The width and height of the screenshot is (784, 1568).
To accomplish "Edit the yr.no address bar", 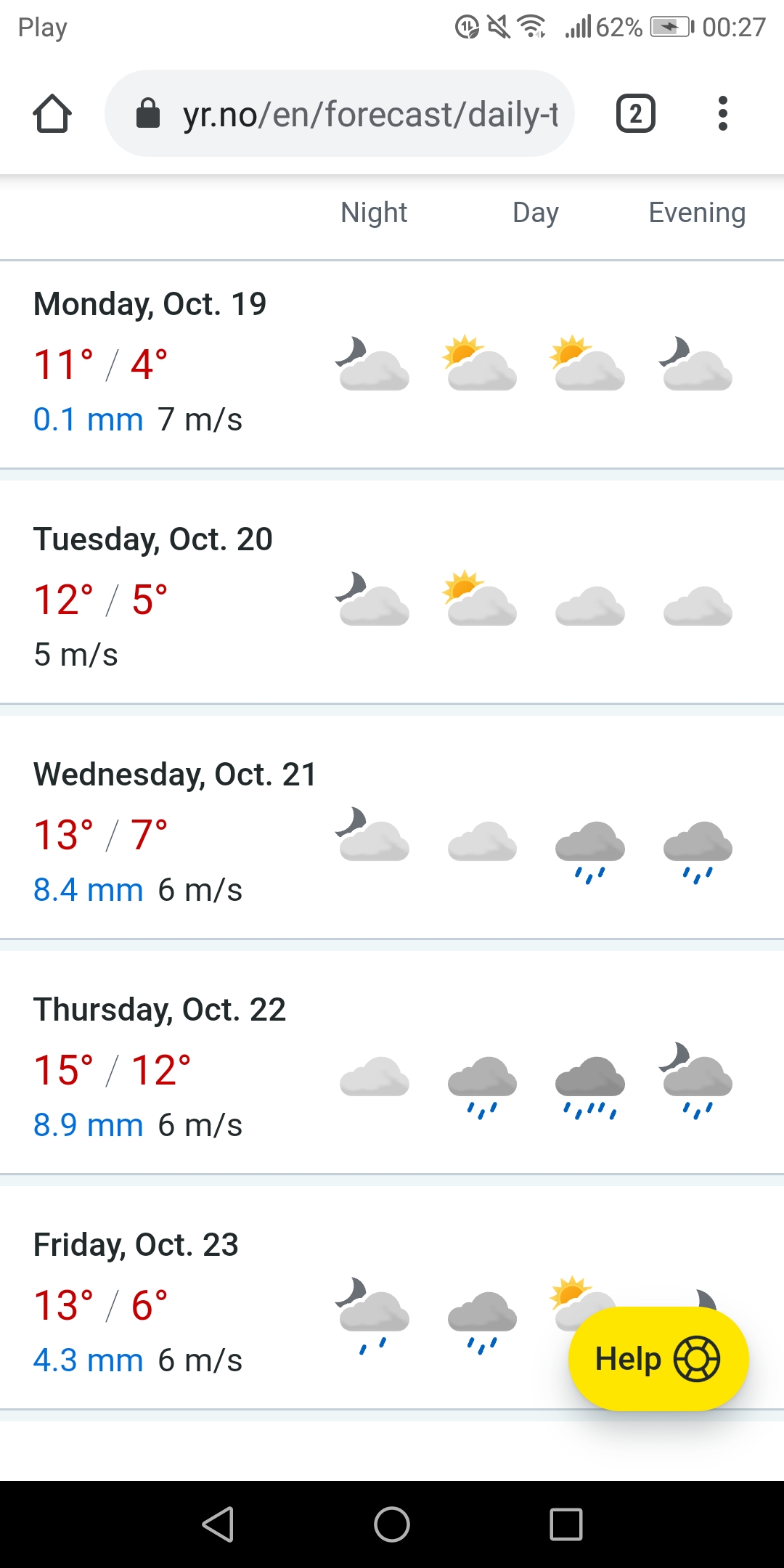I will coord(348,114).
